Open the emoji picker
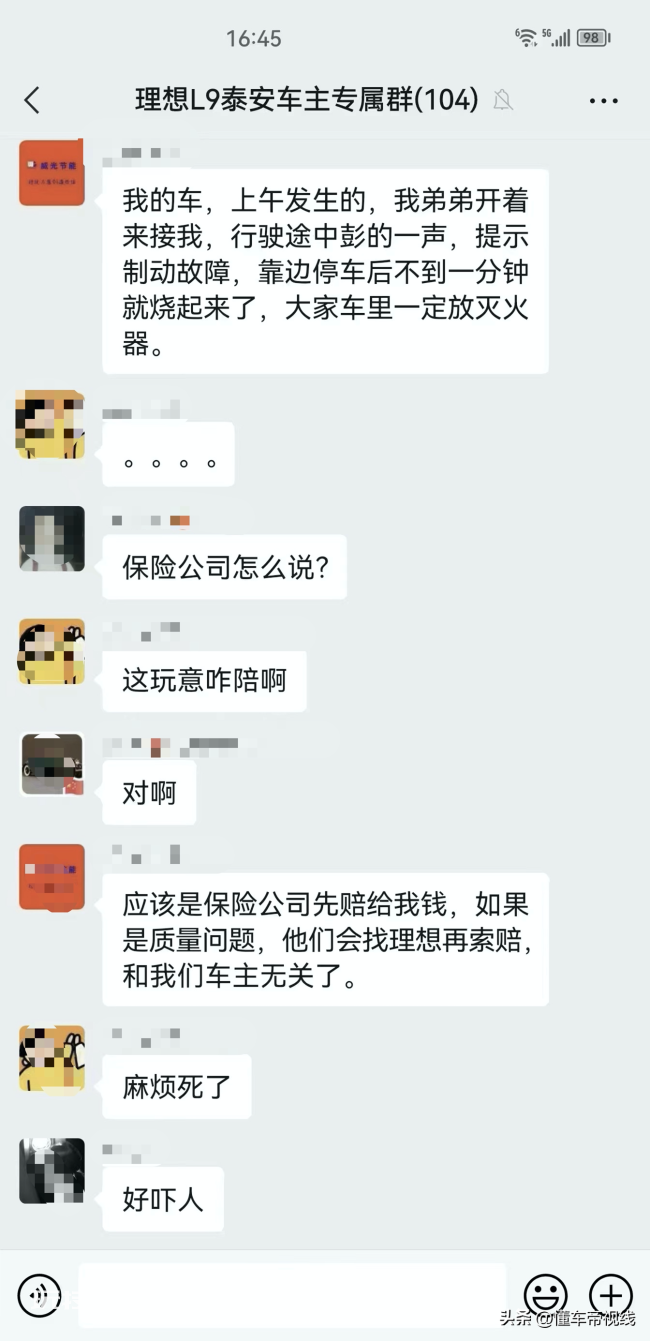The image size is (650, 1341). (545, 1296)
